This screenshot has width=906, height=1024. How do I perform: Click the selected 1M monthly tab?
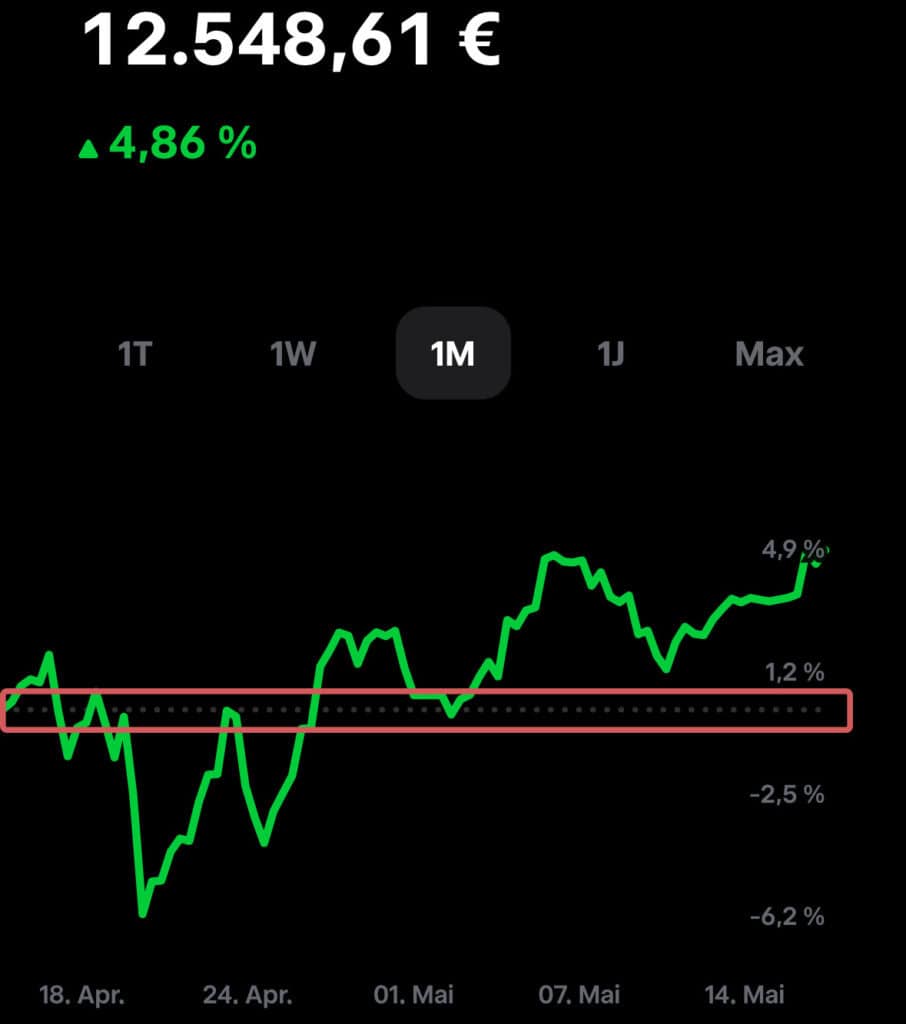453,354
